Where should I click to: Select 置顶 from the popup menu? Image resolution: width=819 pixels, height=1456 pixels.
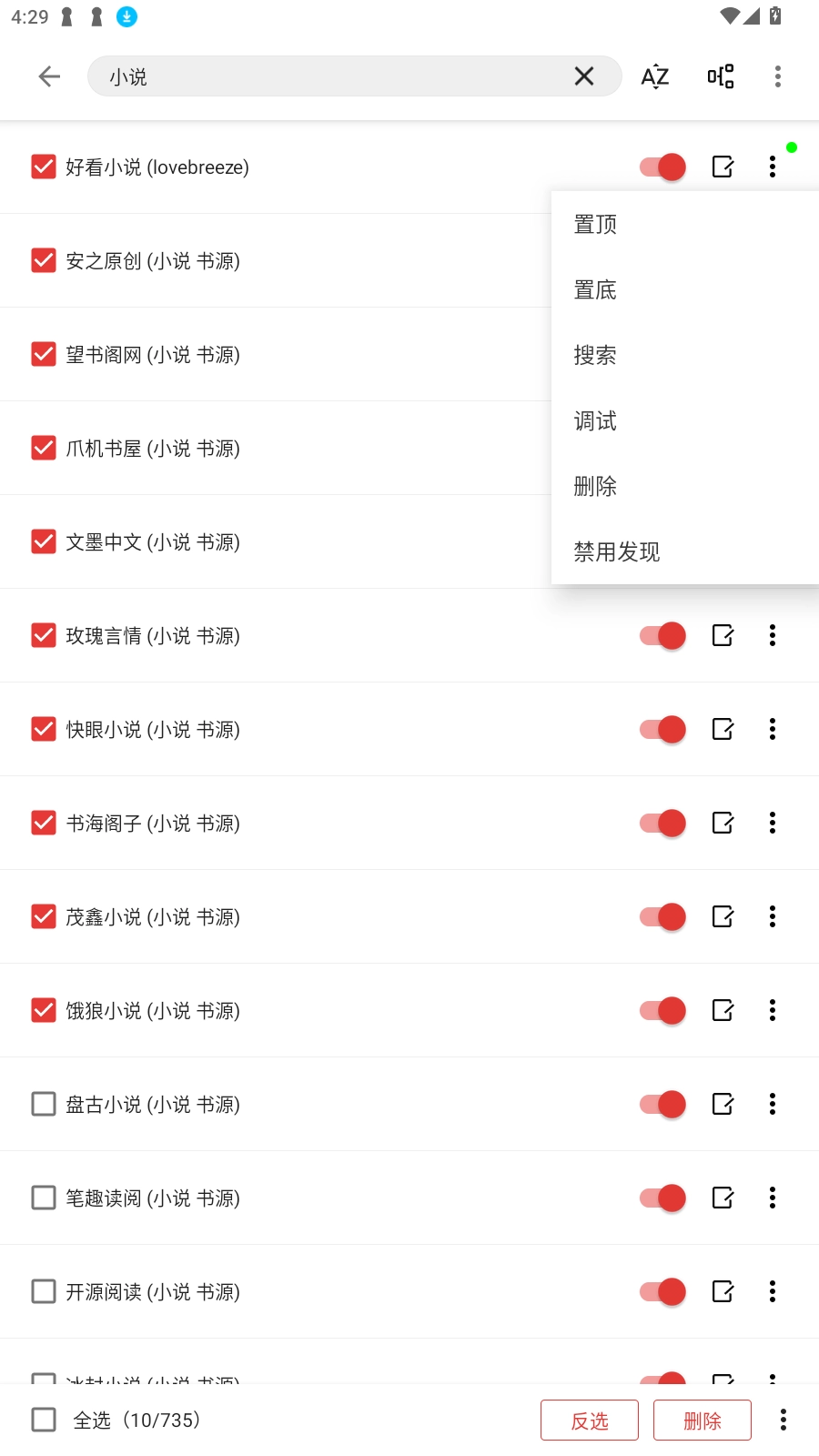(x=595, y=224)
